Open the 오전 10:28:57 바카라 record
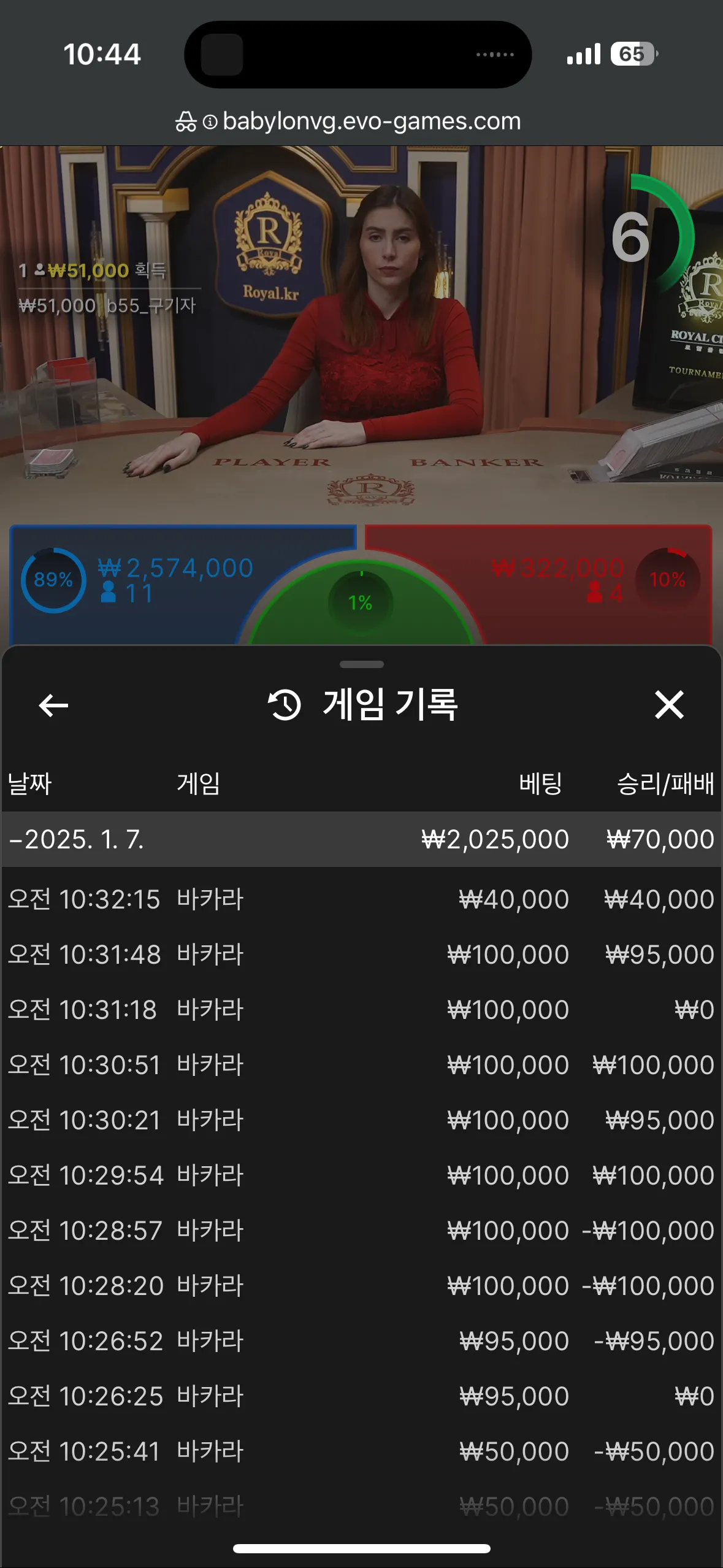Image resolution: width=723 pixels, height=1568 pixels. coord(361,1231)
